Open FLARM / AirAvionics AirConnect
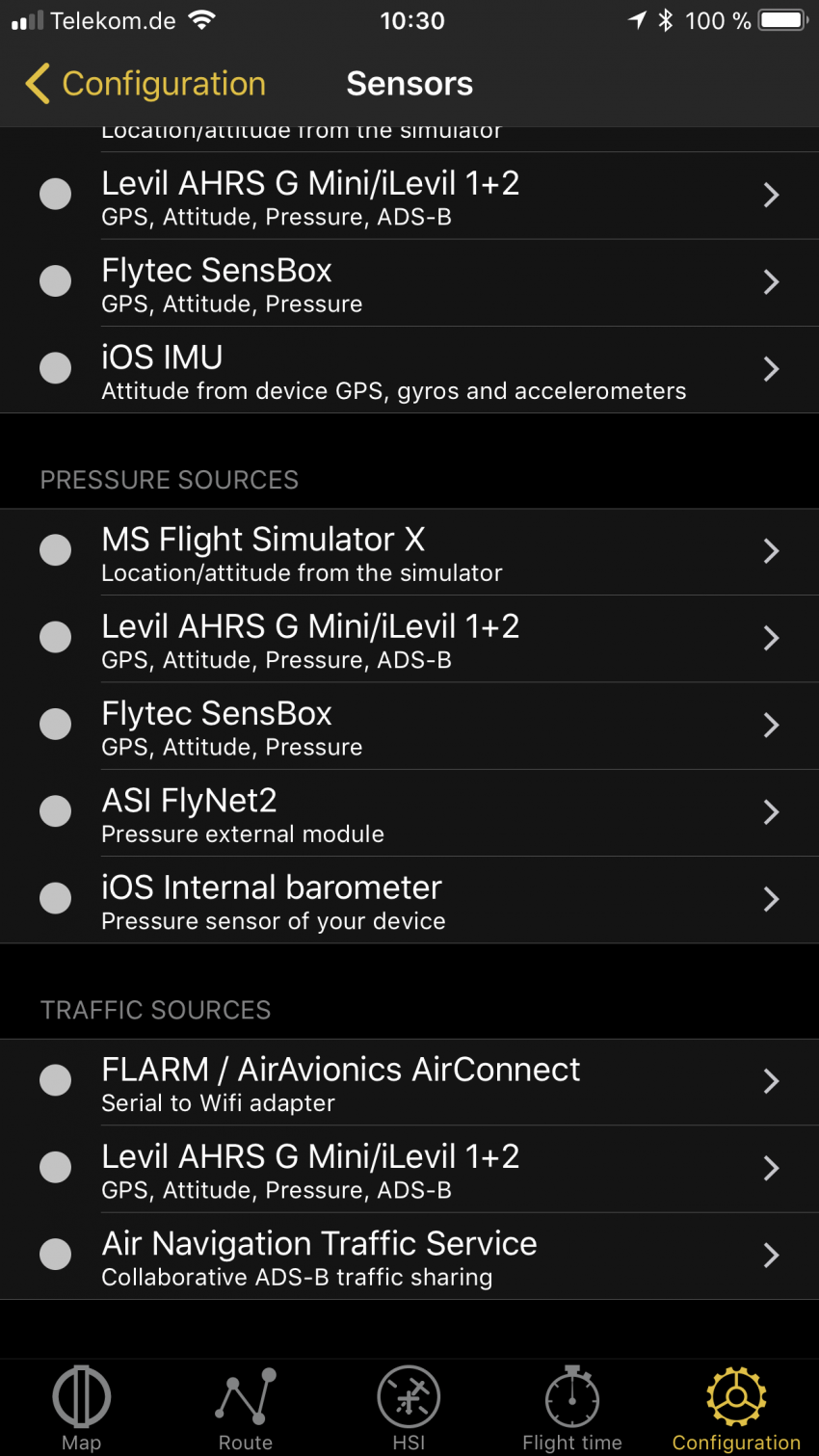 coord(409,1082)
